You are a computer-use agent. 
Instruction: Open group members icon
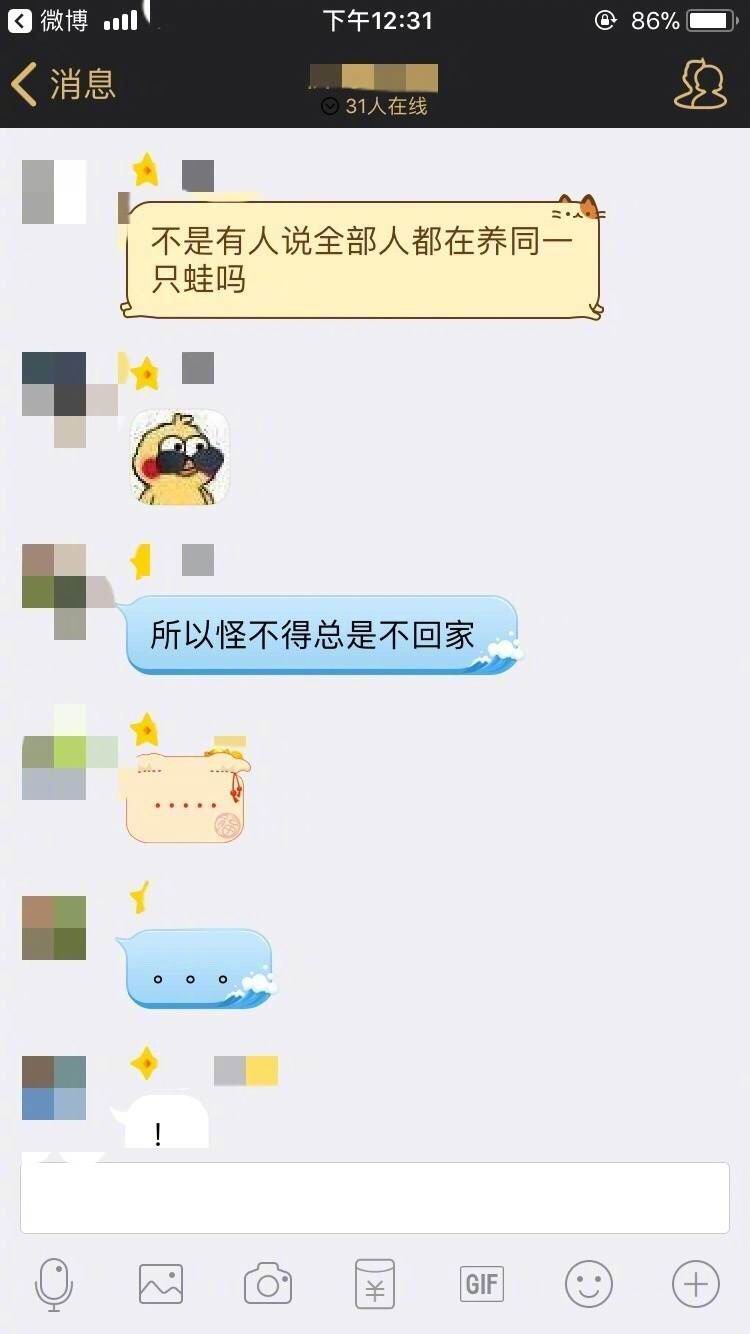(x=699, y=84)
